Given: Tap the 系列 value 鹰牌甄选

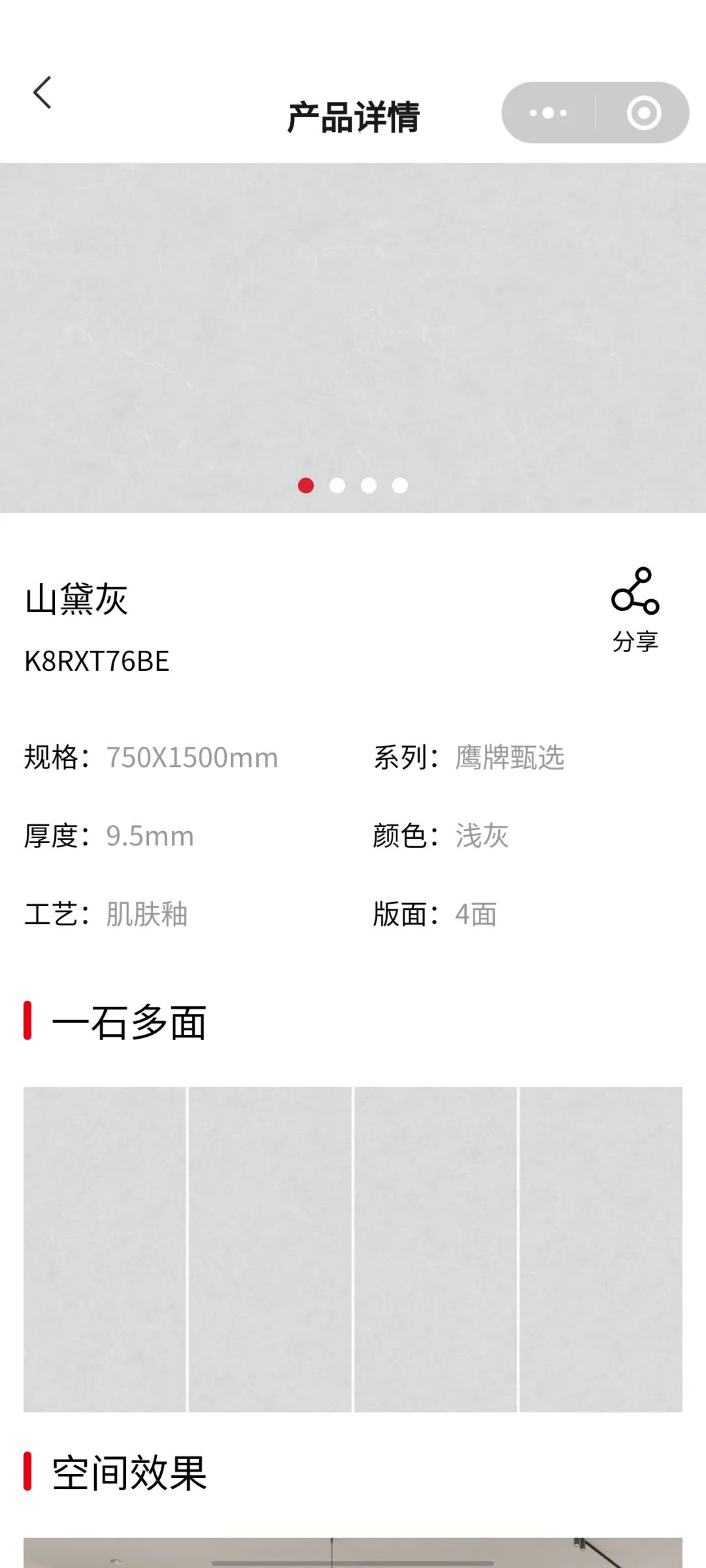Looking at the screenshot, I should [511, 757].
